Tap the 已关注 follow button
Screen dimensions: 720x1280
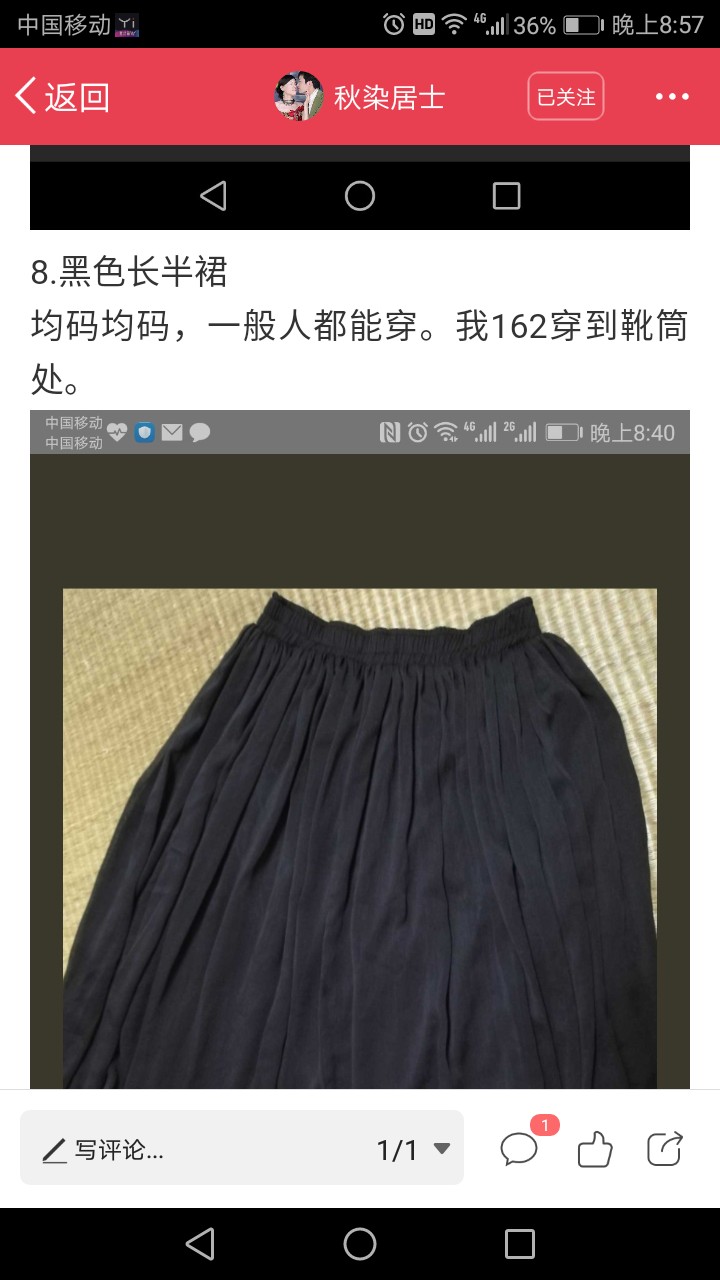[x=566, y=97]
